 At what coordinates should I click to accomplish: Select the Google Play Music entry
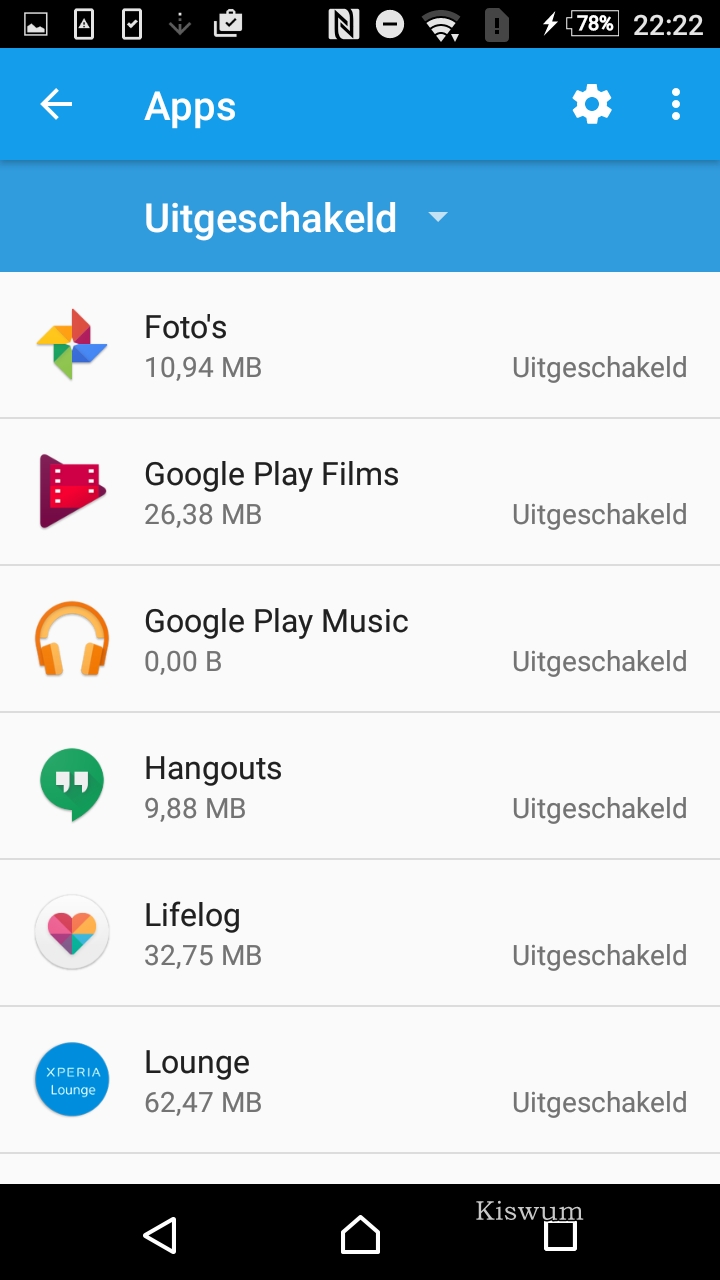pyautogui.click(x=360, y=639)
